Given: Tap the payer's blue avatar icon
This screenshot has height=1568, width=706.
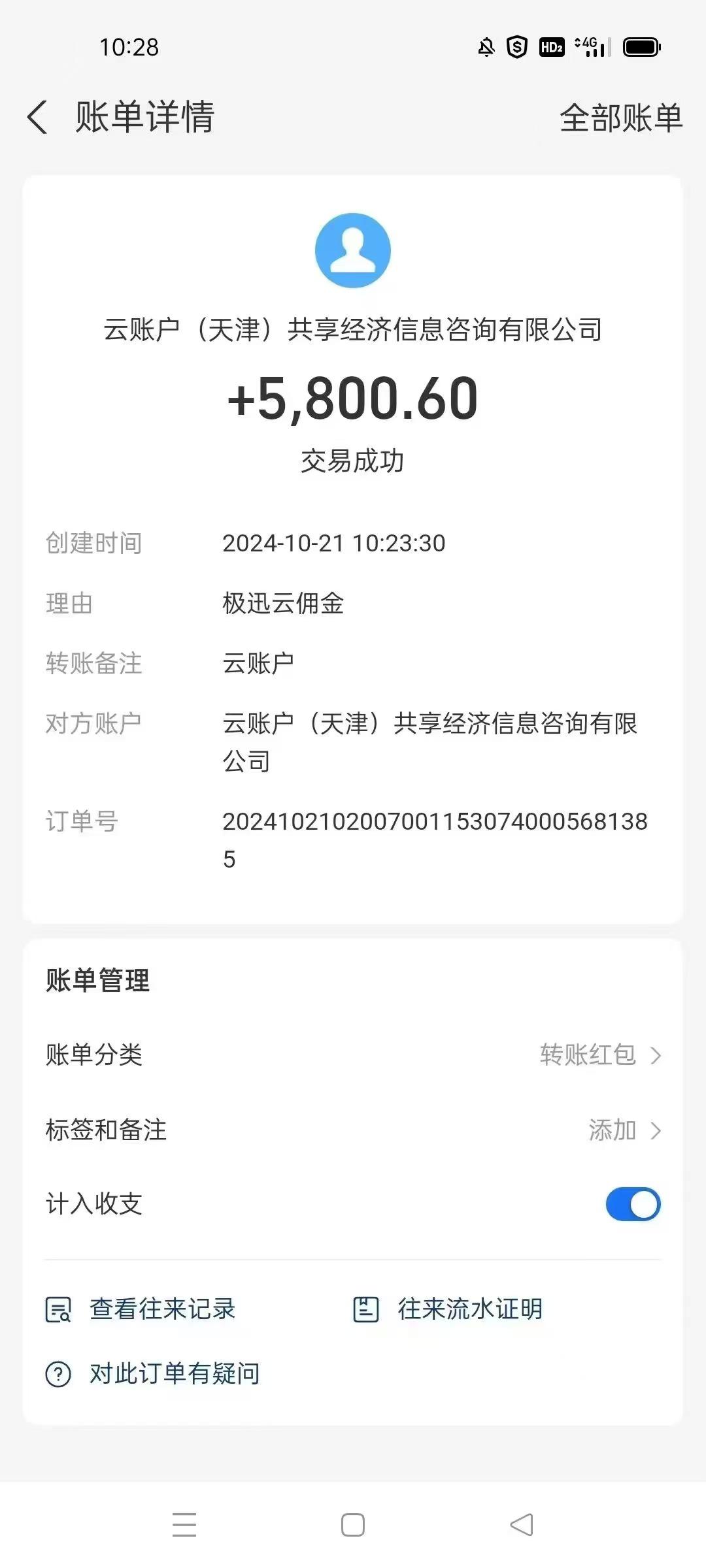Looking at the screenshot, I should (x=353, y=250).
